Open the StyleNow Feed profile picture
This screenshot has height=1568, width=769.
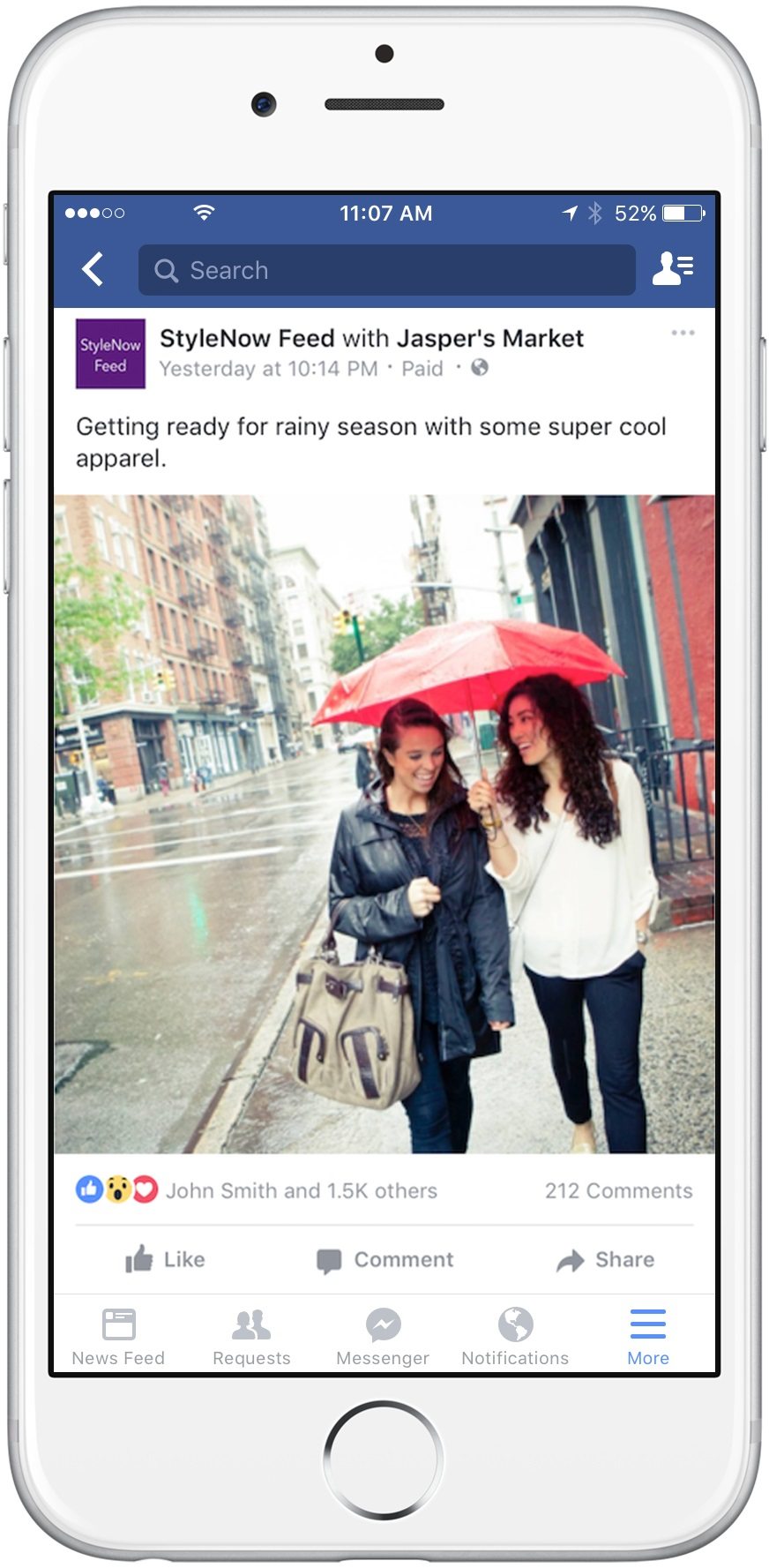tap(110, 354)
